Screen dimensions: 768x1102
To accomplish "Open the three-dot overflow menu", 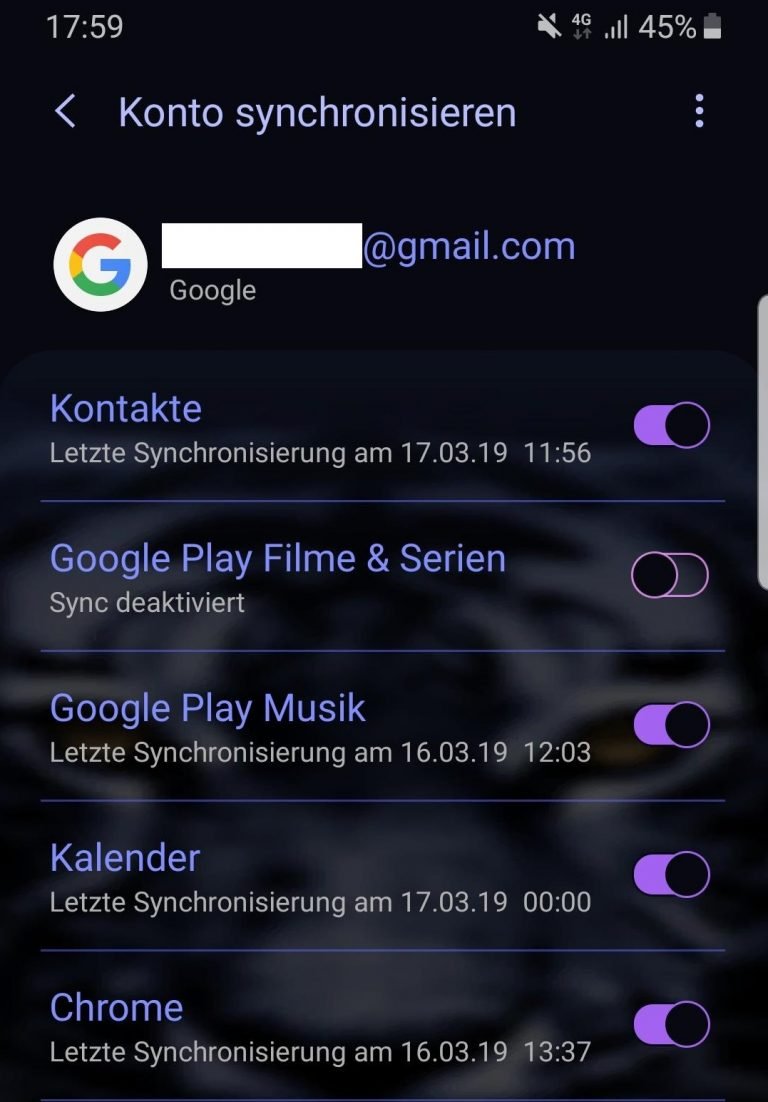I will coord(698,111).
